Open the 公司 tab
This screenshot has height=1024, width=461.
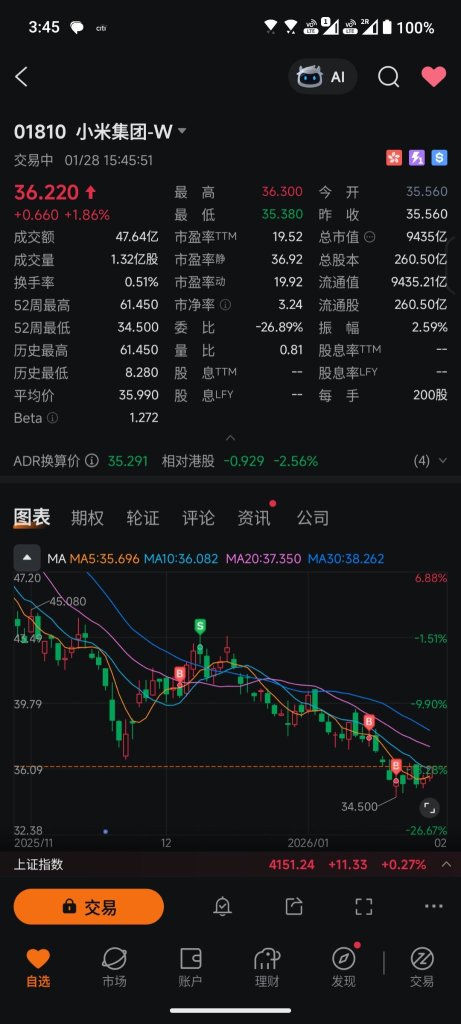[x=313, y=519]
